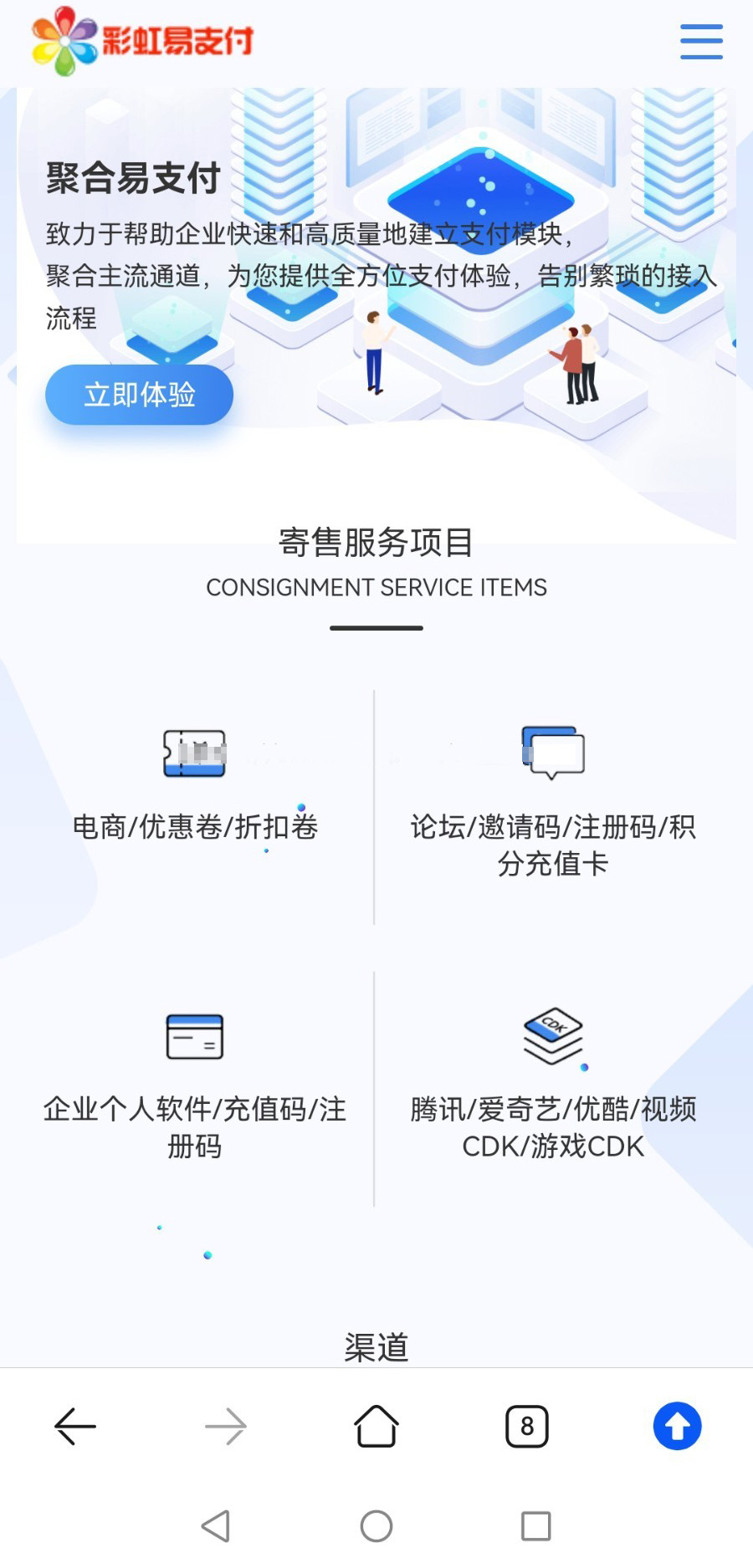Open the hamburger menu
753x1568 pixels.
(x=701, y=42)
